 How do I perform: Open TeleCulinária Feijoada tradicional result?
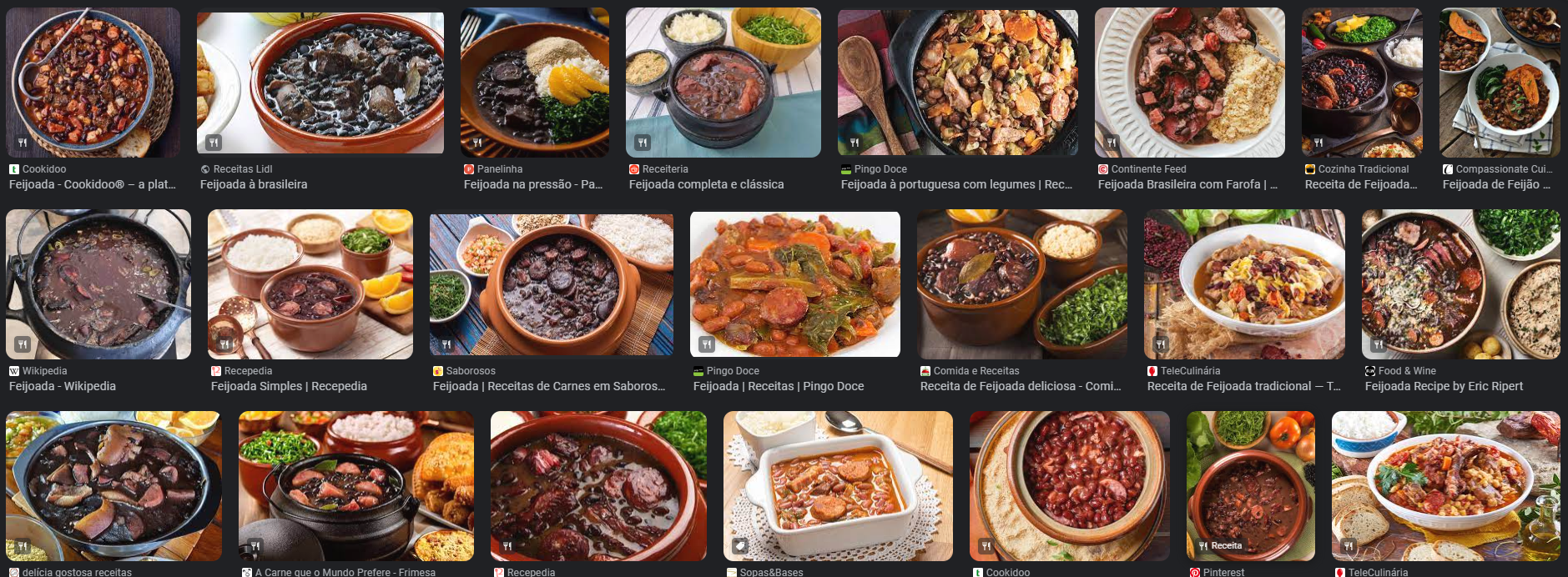pos(1243,283)
